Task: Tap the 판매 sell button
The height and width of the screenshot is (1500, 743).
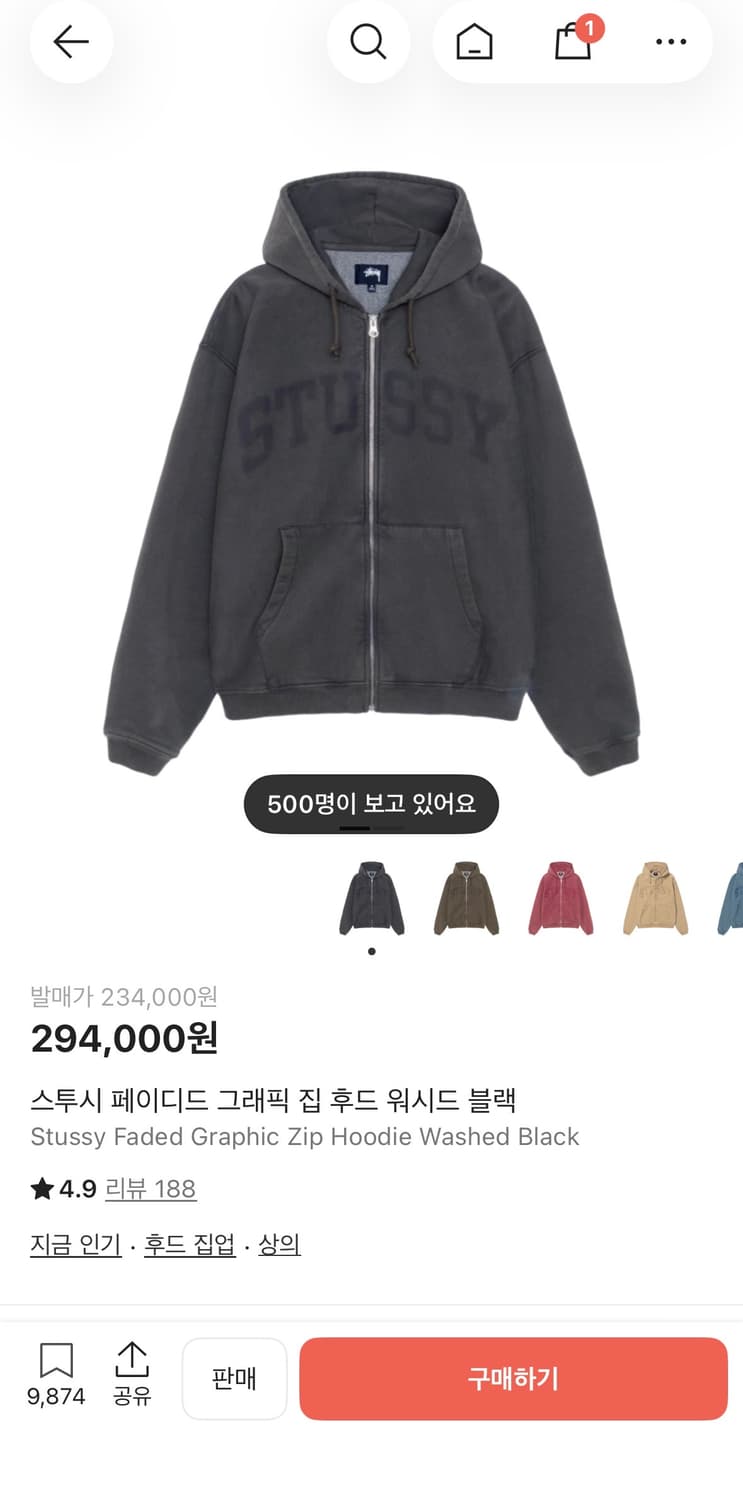Action: click(234, 1378)
